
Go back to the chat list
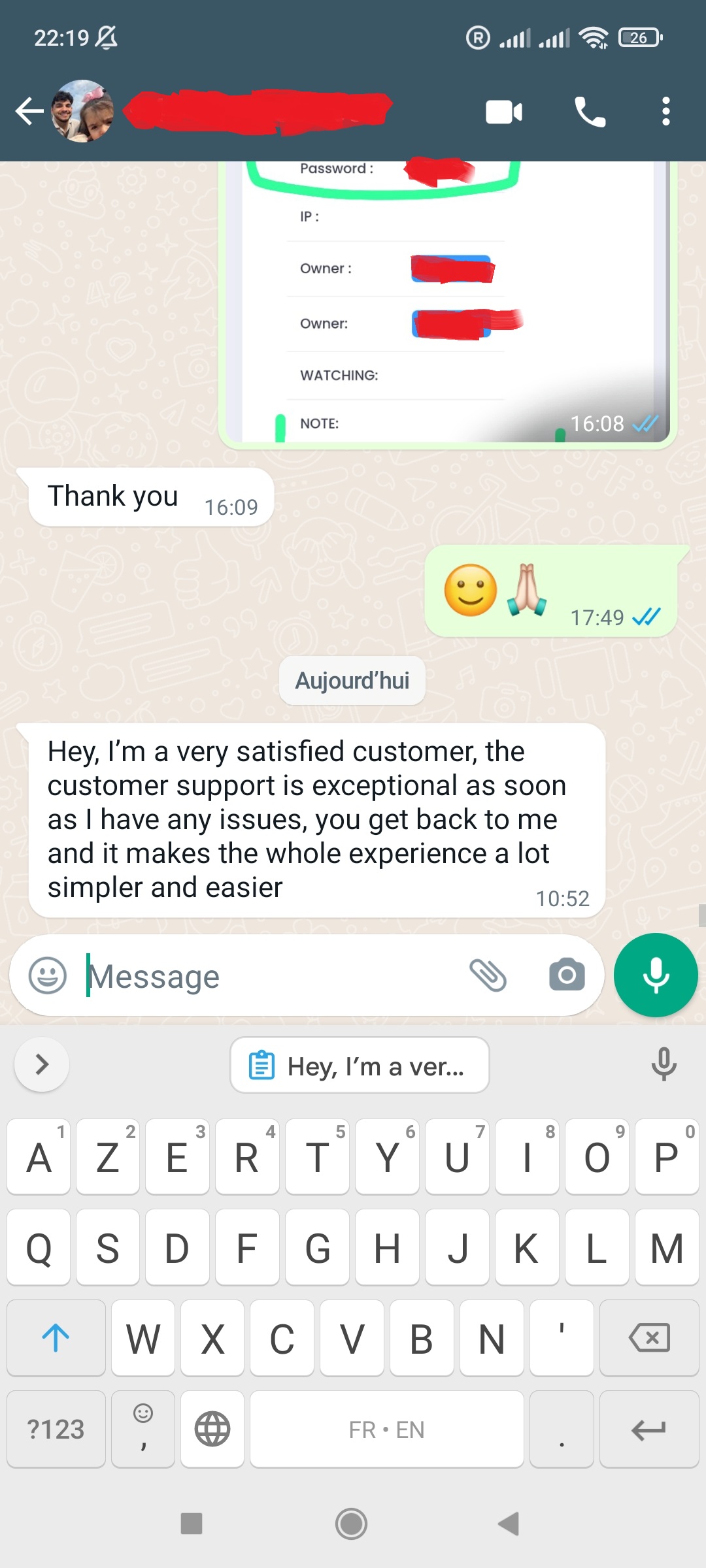tap(29, 111)
